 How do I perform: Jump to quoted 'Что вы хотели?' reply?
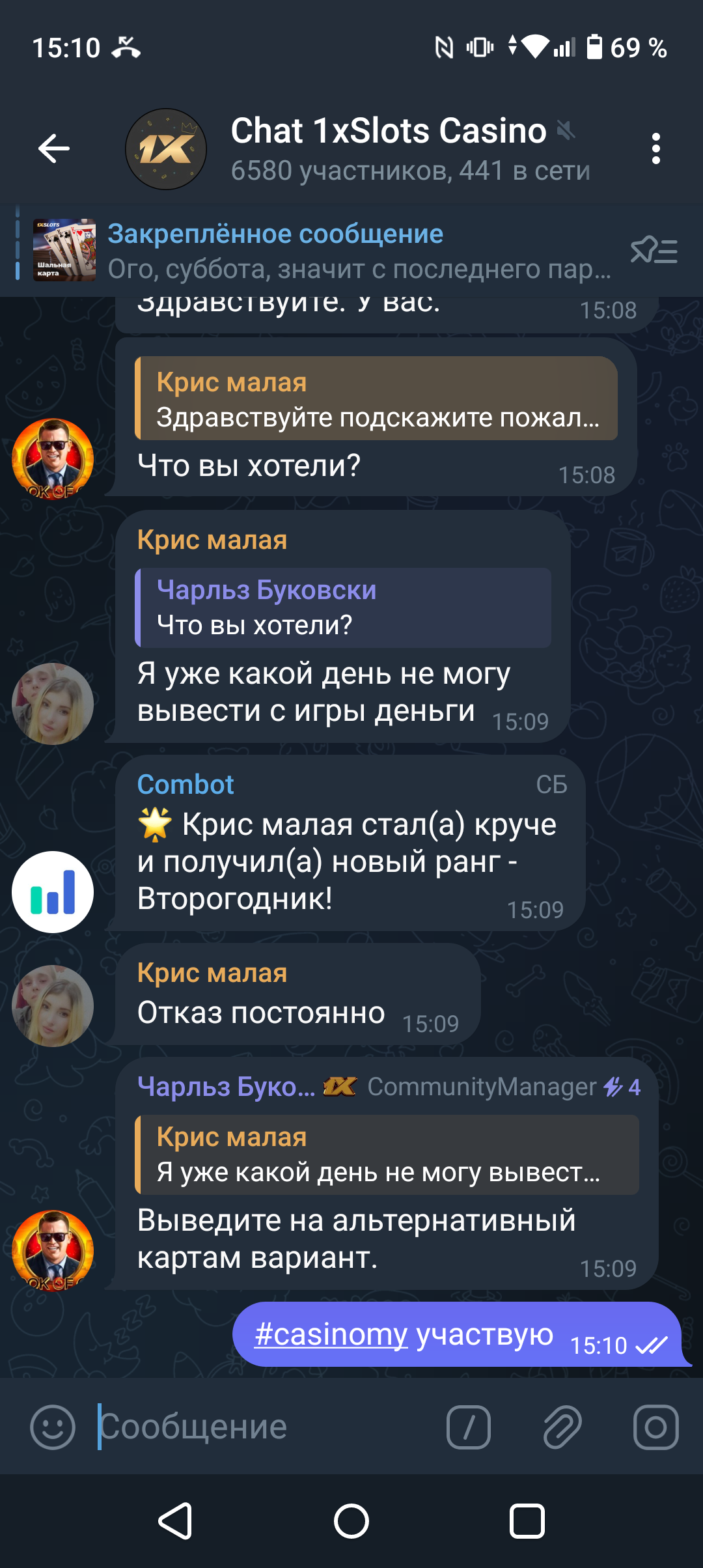pyautogui.click(x=343, y=608)
